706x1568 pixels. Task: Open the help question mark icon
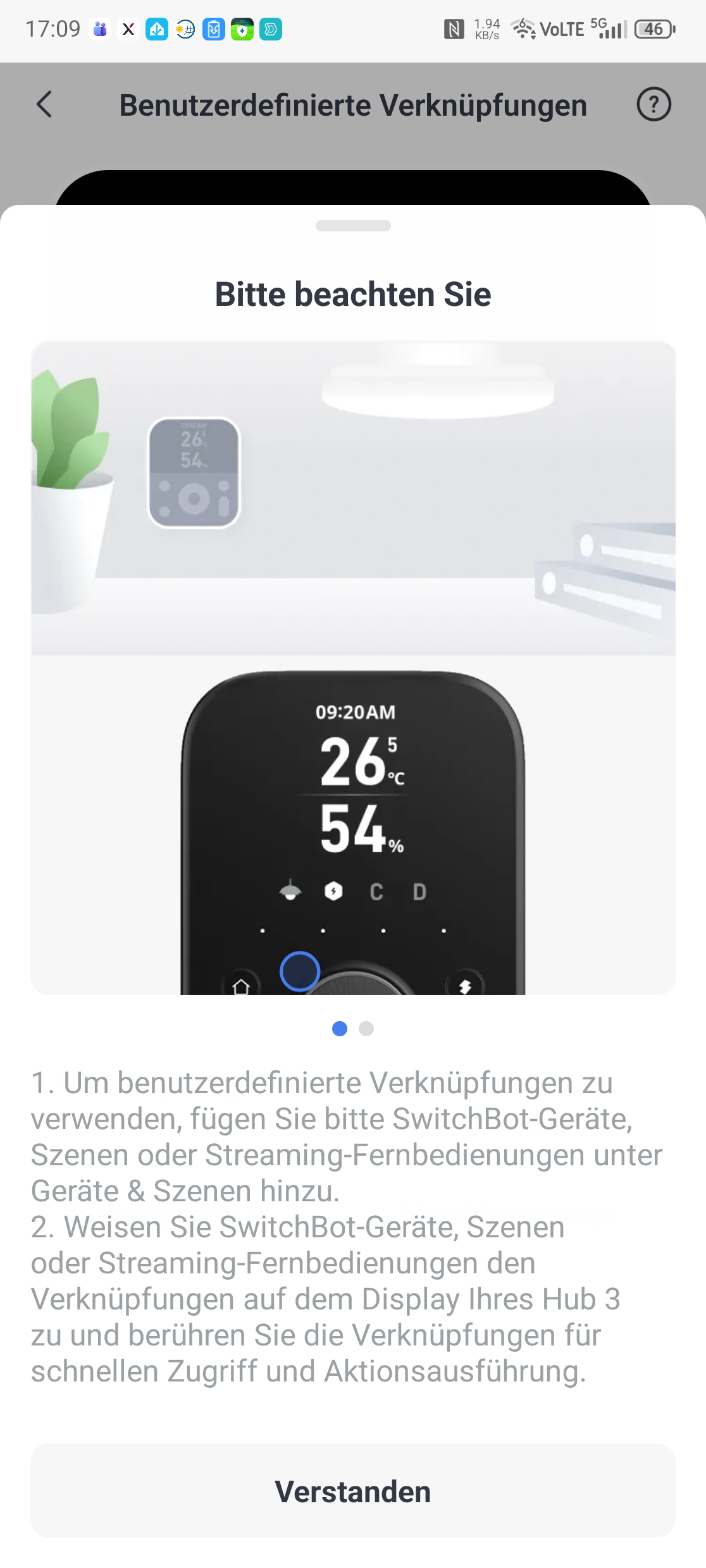point(653,104)
